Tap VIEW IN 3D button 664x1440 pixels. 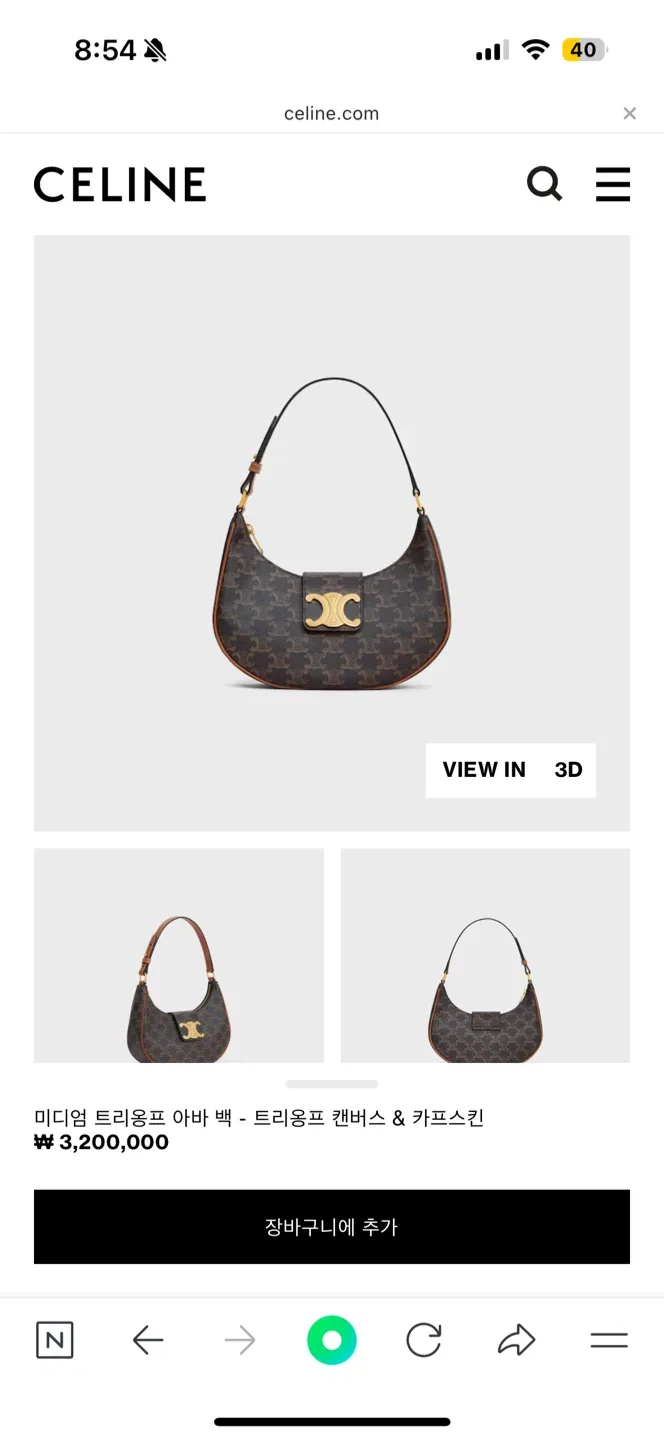[x=510, y=770]
